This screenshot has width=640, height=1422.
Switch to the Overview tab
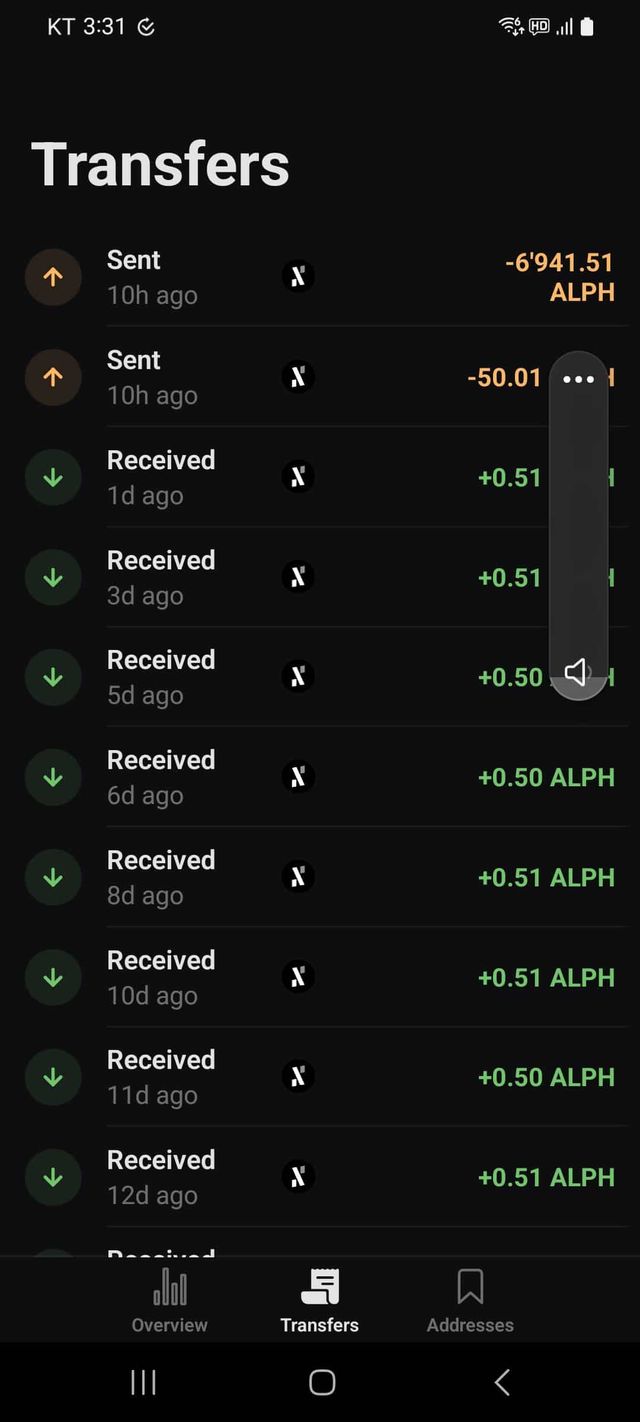pyautogui.click(x=170, y=1300)
